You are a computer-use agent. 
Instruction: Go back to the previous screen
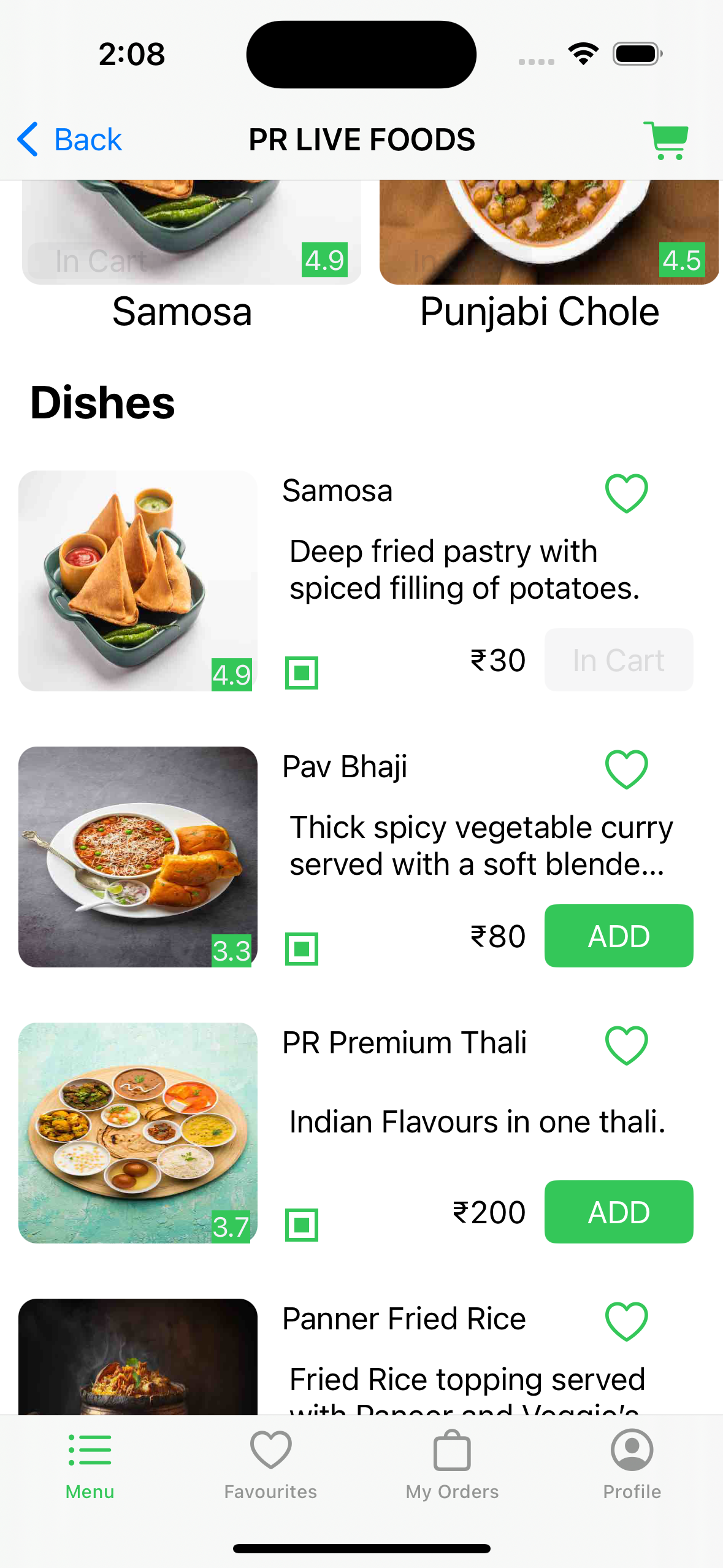[x=69, y=139]
